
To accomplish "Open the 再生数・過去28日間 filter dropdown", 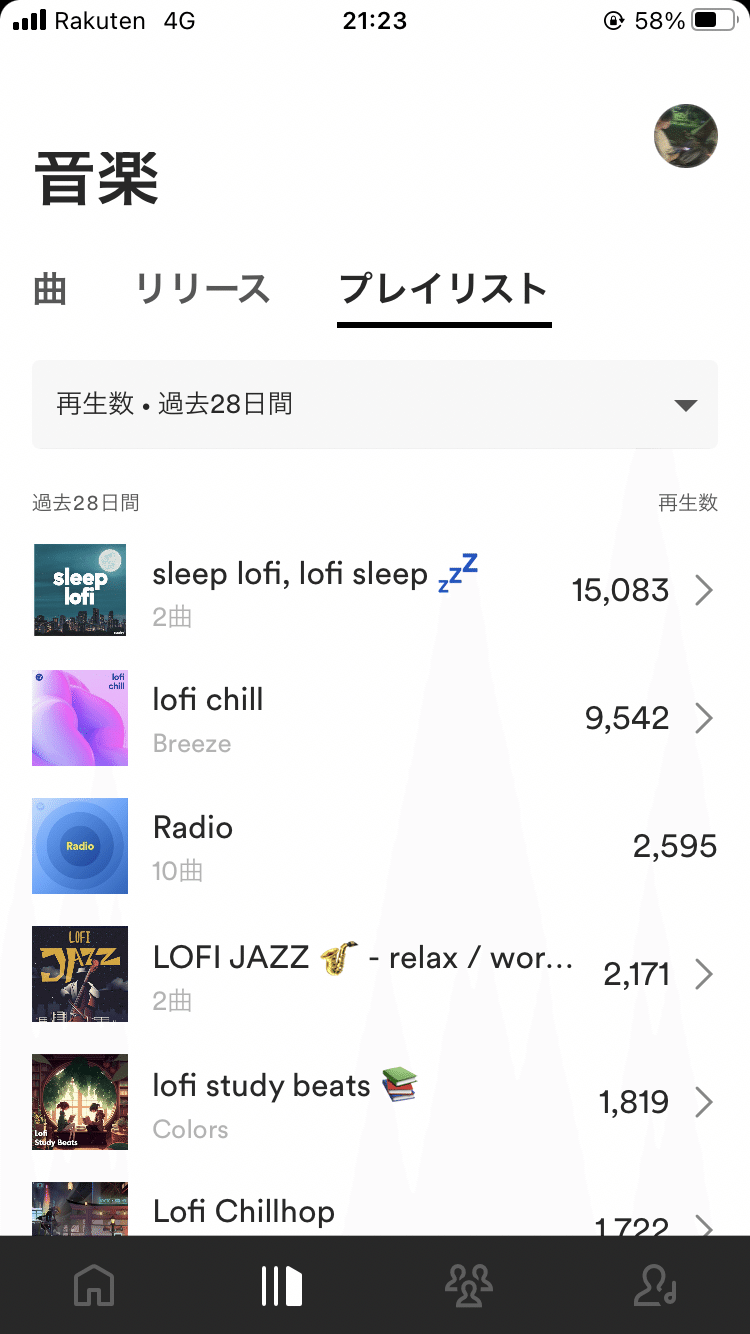I will tap(375, 405).
